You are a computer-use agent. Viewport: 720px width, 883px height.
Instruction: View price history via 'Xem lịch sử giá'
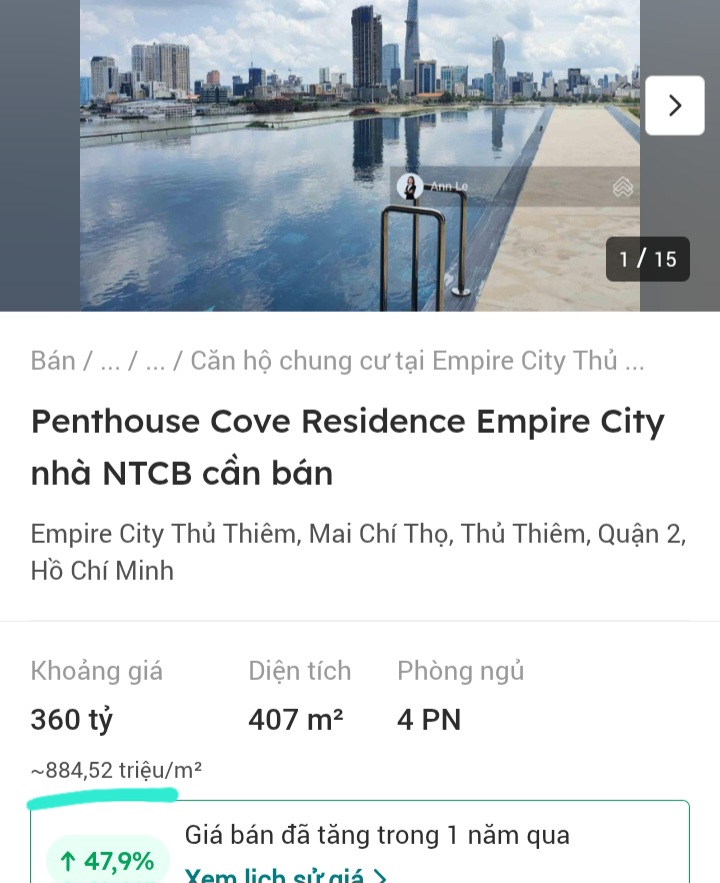click(x=286, y=875)
